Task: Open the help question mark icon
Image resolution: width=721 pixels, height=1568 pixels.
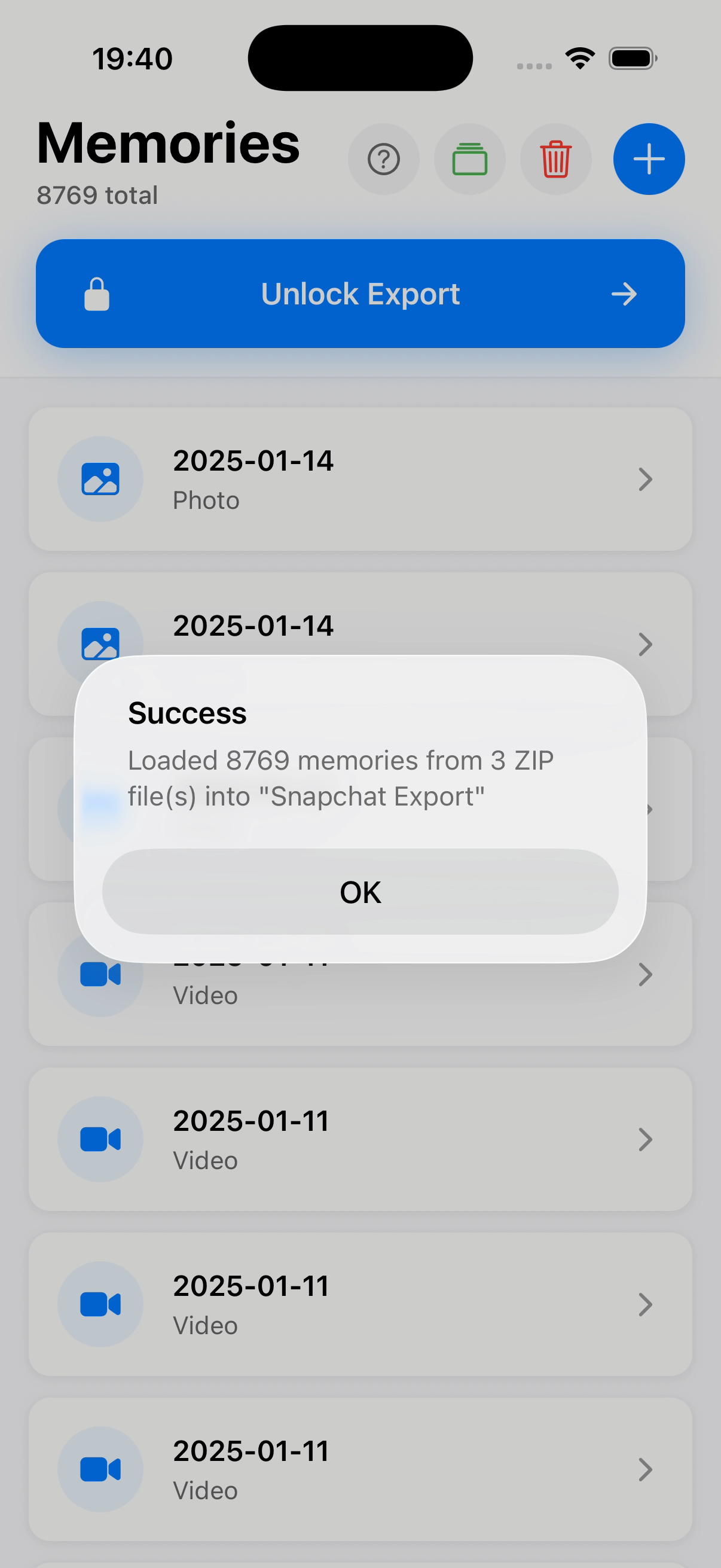Action: click(383, 160)
